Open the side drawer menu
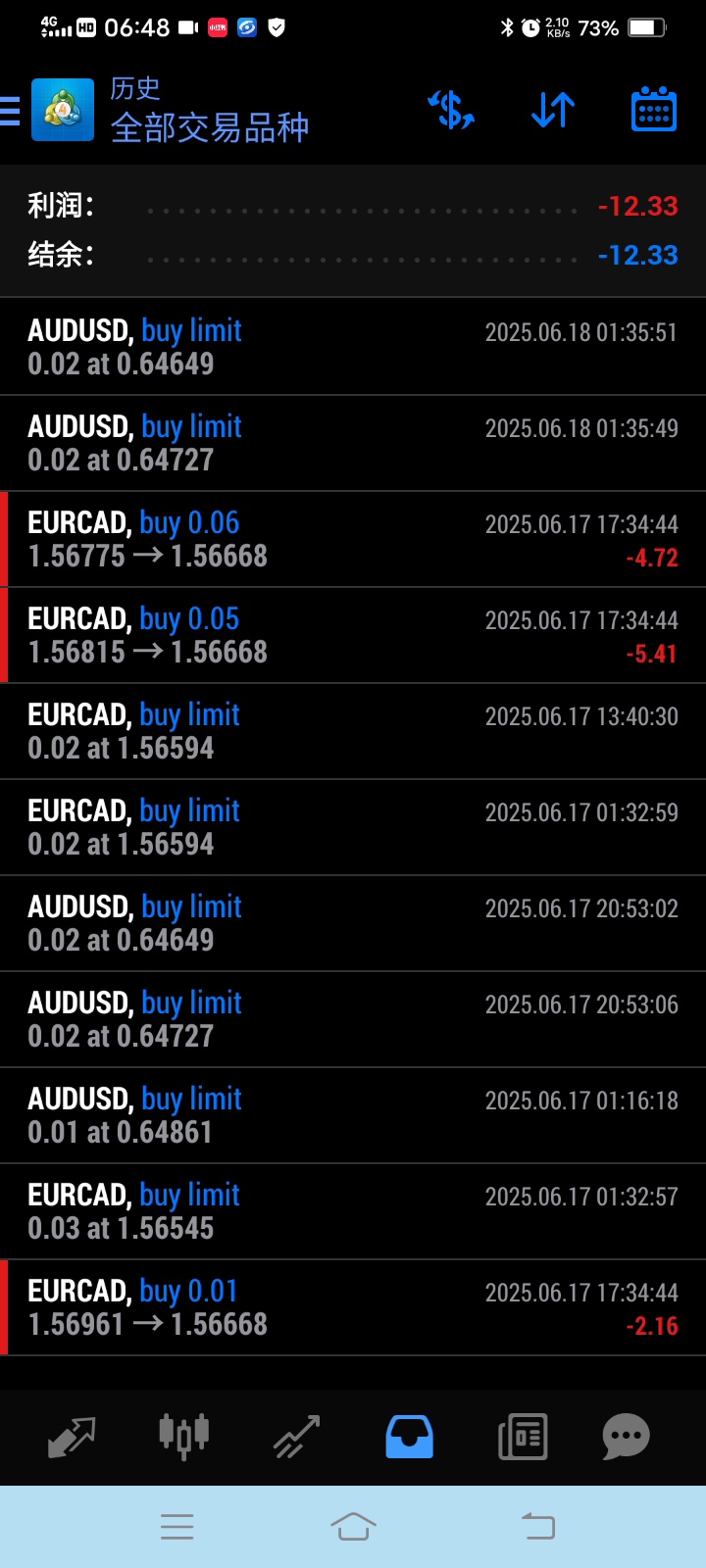The height and width of the screenshot is (1568, 706). pos(12,111)
